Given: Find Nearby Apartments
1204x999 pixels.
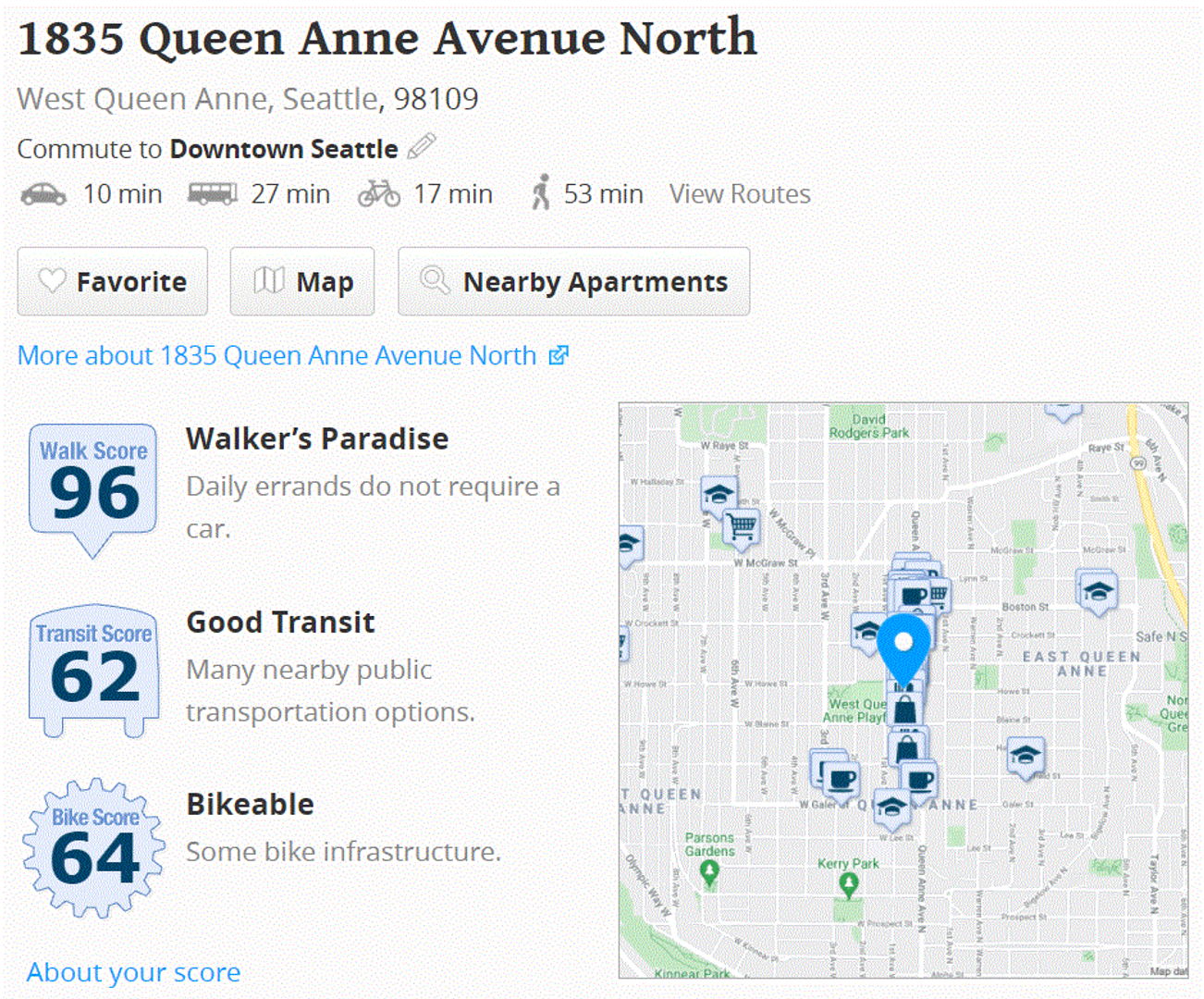Looking at the screenshot, I should click(573, 281).
